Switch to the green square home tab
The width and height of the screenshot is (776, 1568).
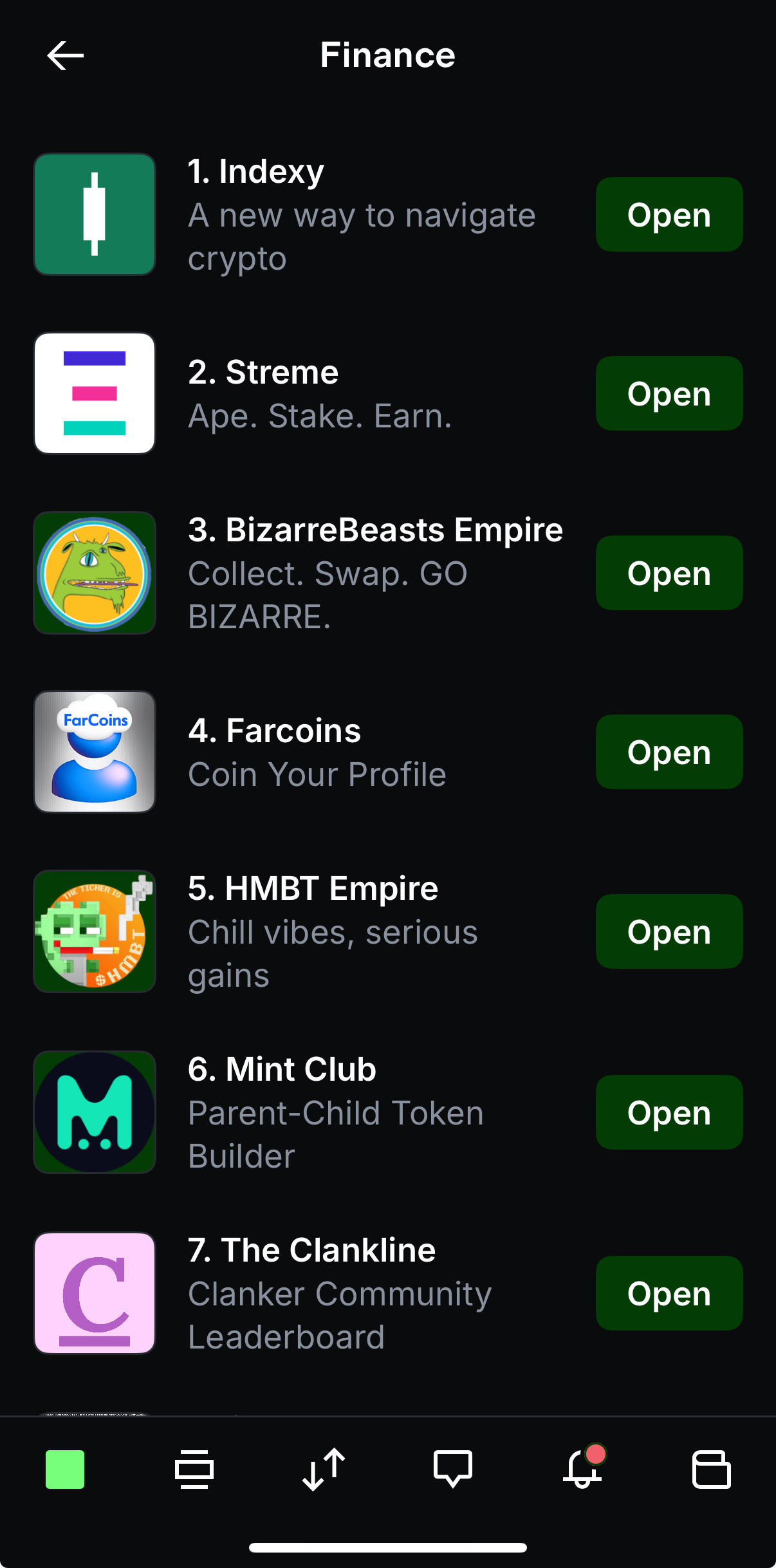coord(65,1470)
